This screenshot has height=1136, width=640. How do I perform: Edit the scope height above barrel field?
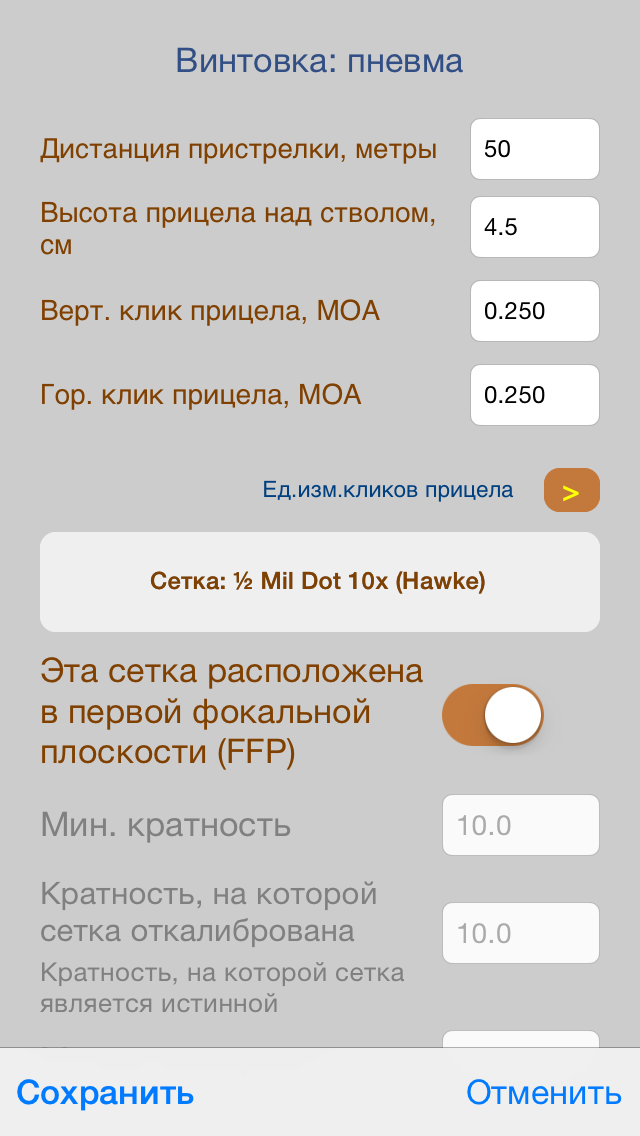pyautogui.click(x=534, y=227)
